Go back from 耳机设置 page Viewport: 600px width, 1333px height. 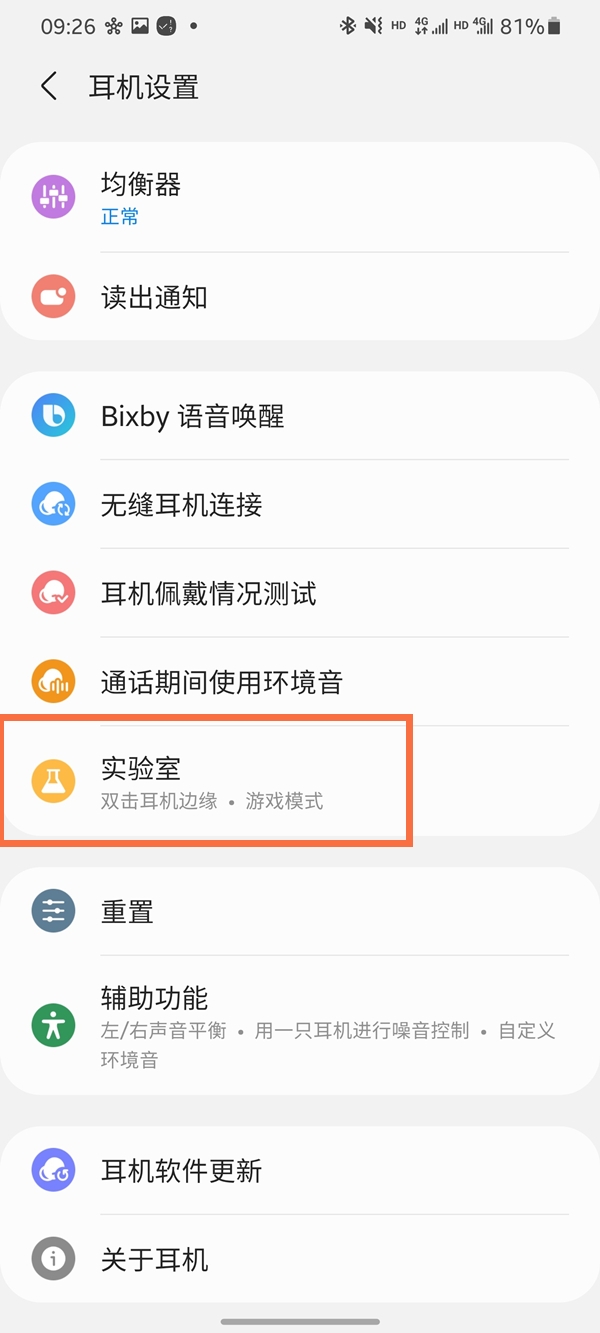[x=49, y=87]
